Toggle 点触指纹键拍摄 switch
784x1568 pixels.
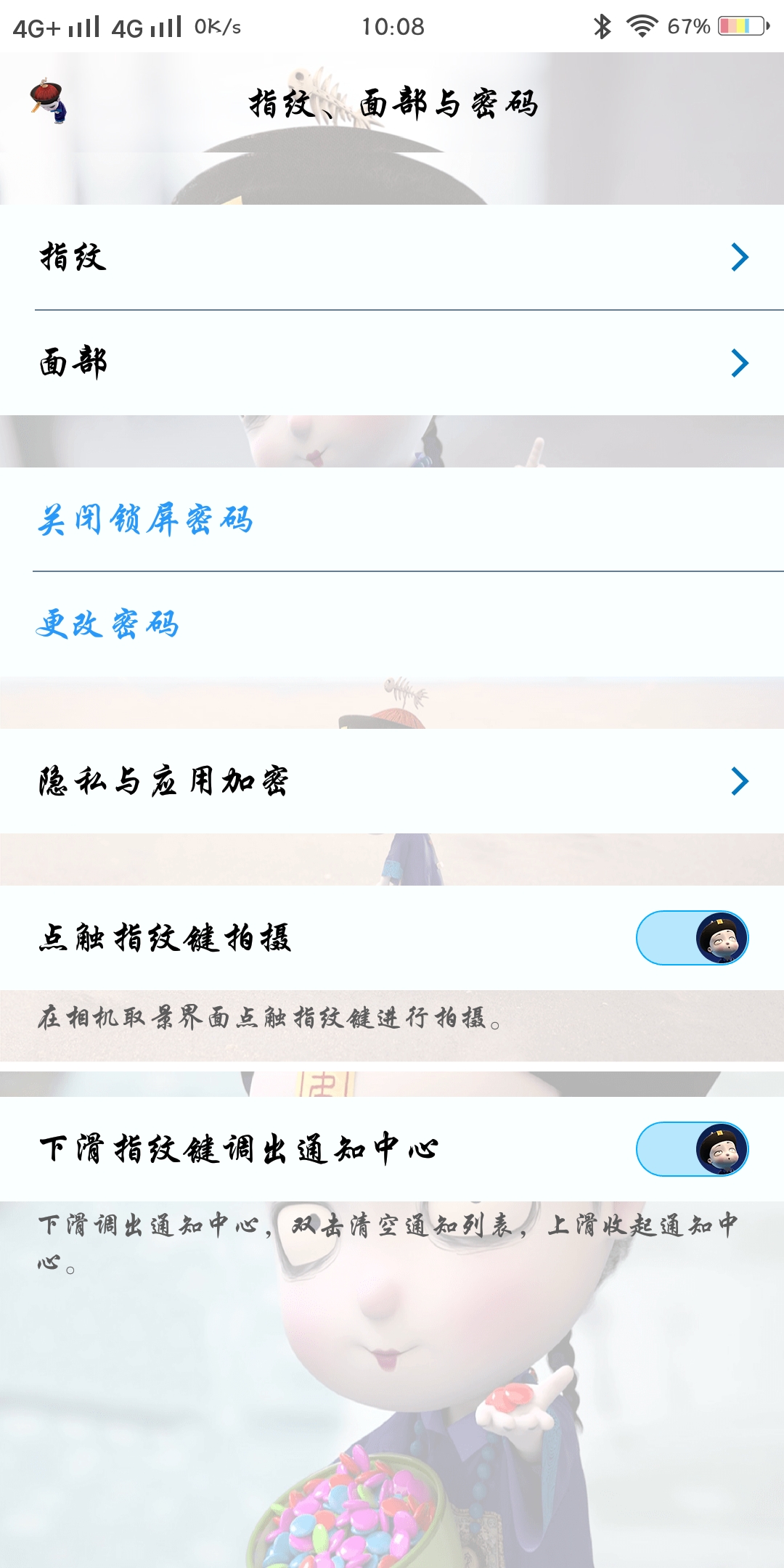692,938
